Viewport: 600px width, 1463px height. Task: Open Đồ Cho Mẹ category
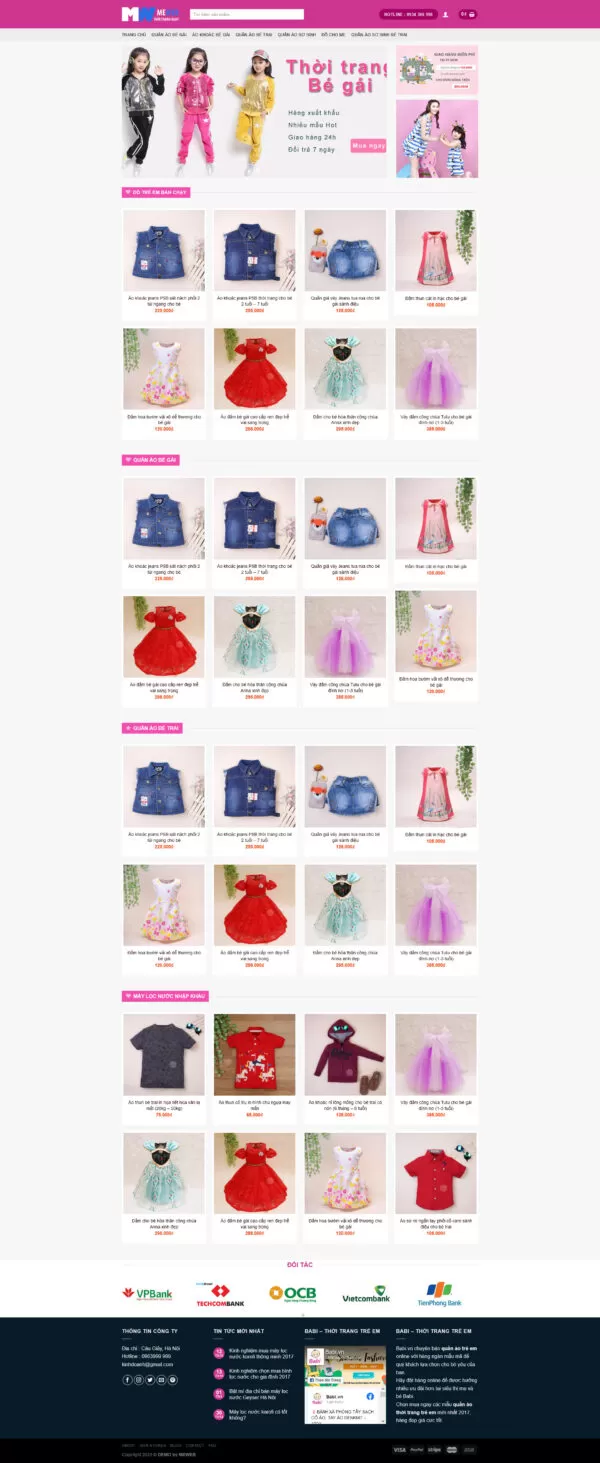(x=334, y=34)
